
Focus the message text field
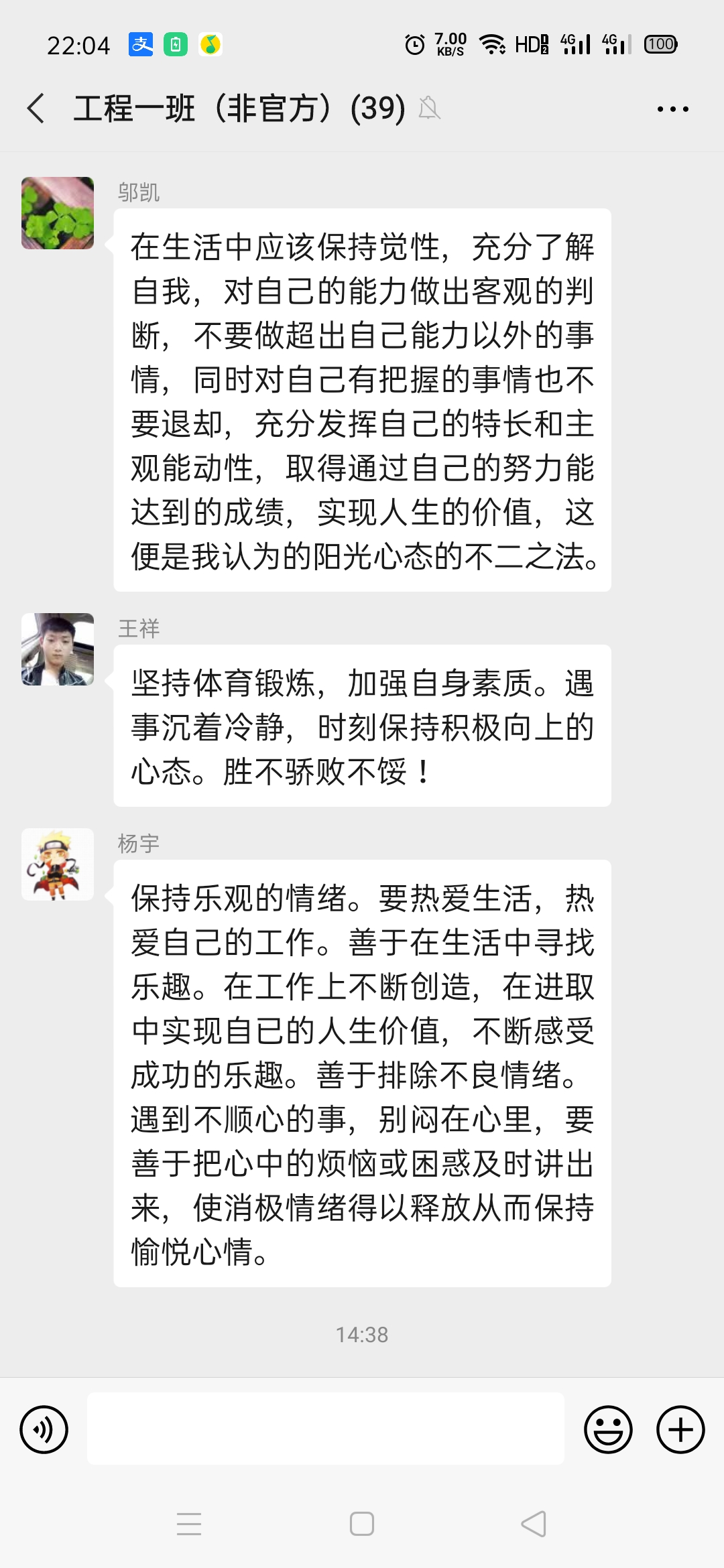[x=325, y=1429]
